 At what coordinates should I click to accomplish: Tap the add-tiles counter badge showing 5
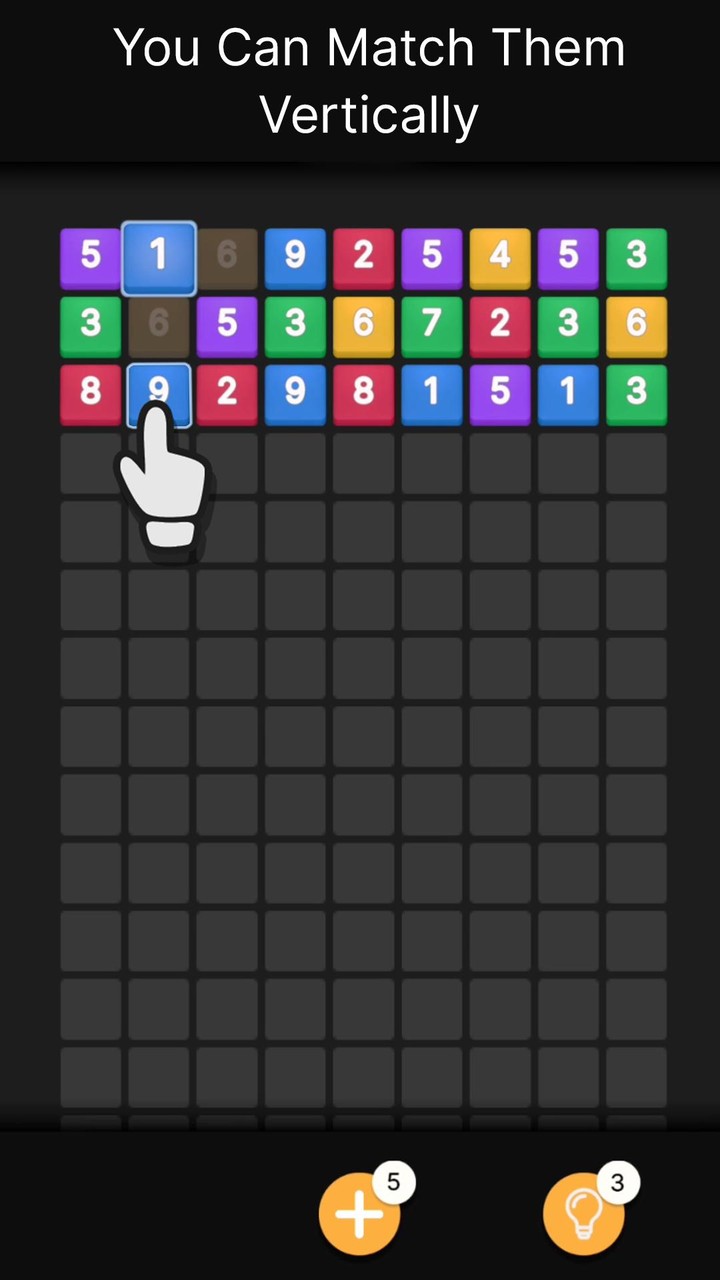point(393,1183)
